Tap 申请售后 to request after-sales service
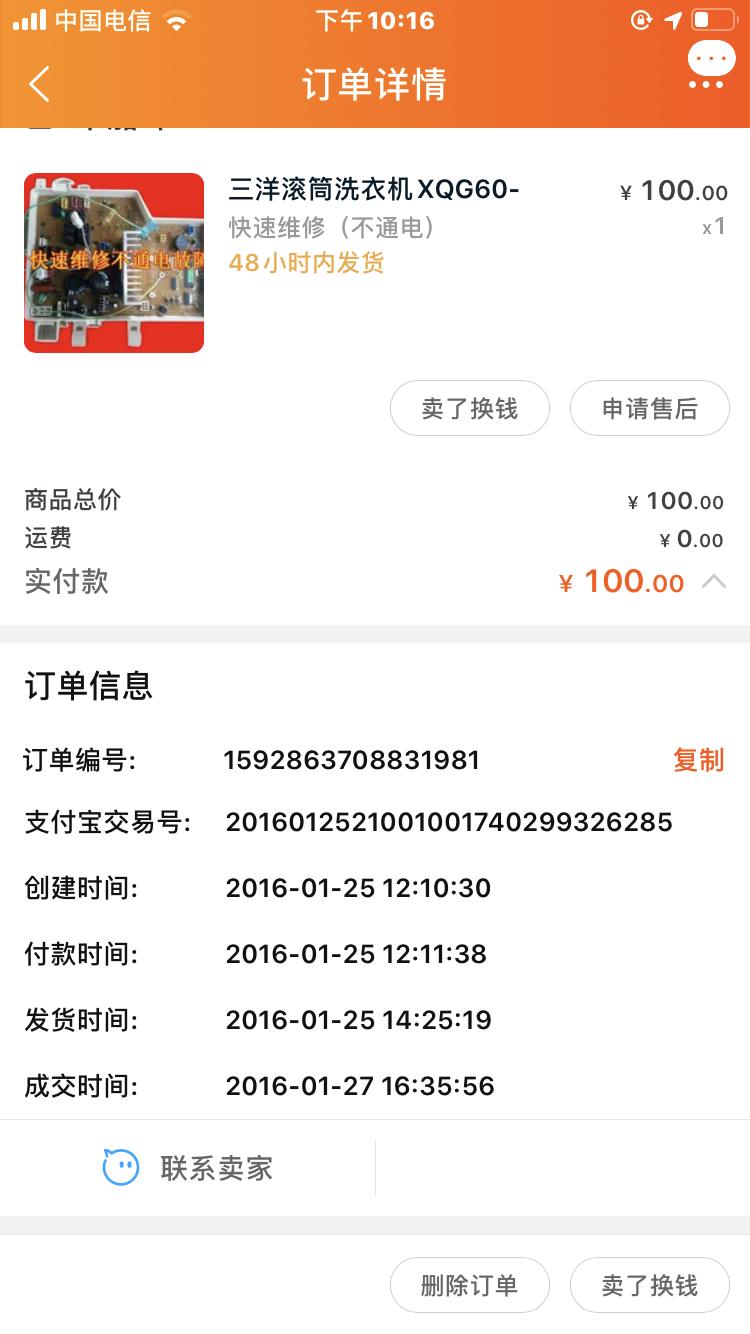 coord(650,408)
